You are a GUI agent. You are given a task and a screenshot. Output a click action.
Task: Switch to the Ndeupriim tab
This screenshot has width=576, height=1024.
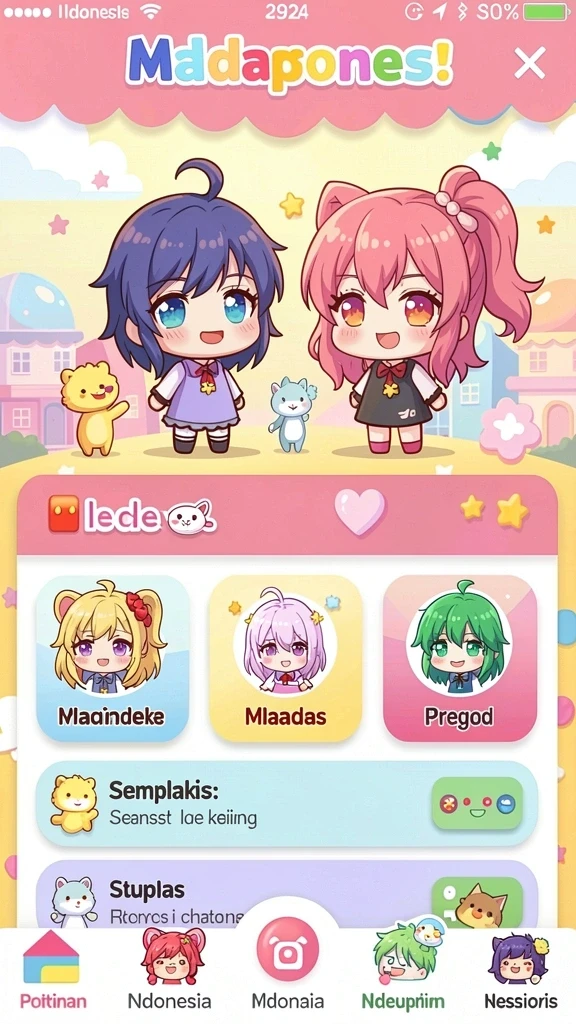click(403, 973)
